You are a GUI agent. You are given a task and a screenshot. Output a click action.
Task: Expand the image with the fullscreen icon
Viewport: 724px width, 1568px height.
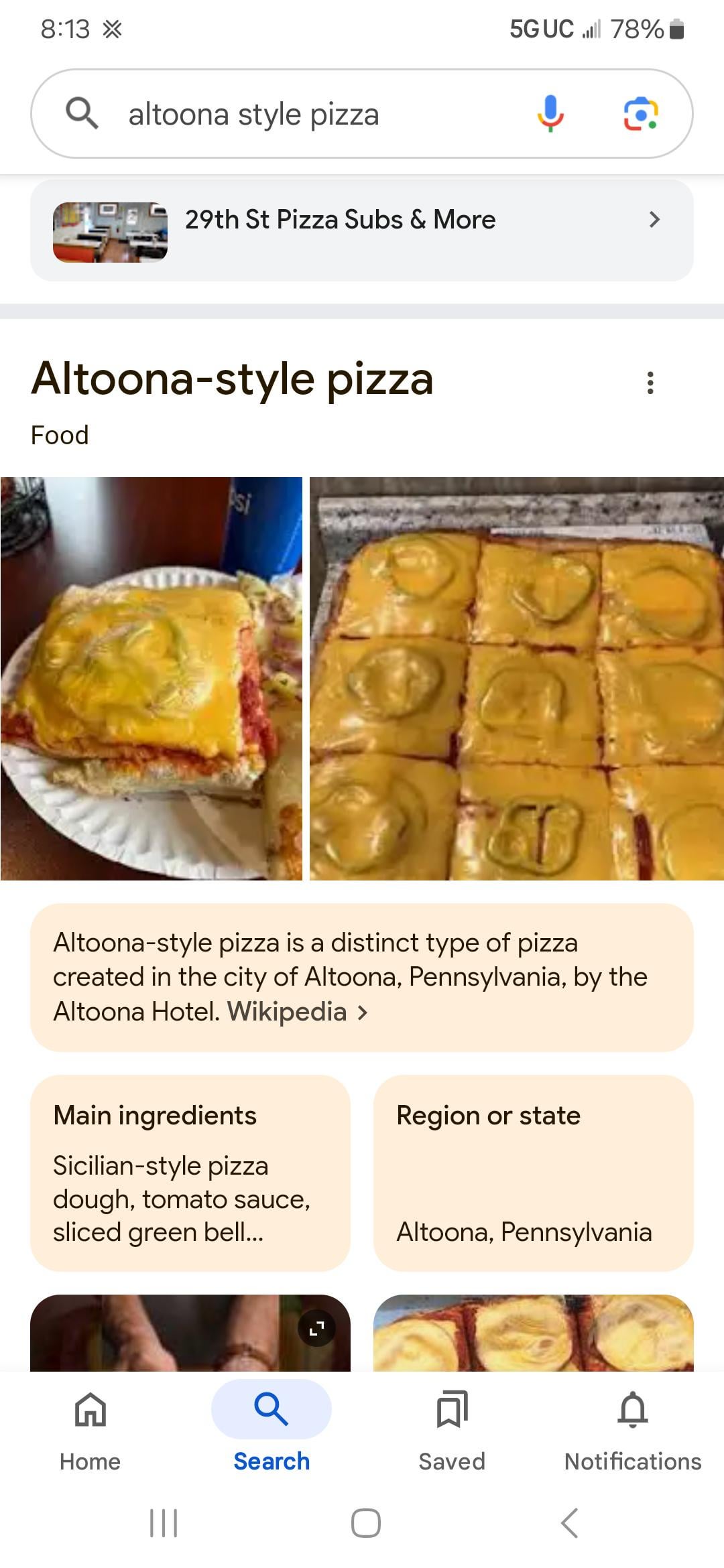point(317,1327)
